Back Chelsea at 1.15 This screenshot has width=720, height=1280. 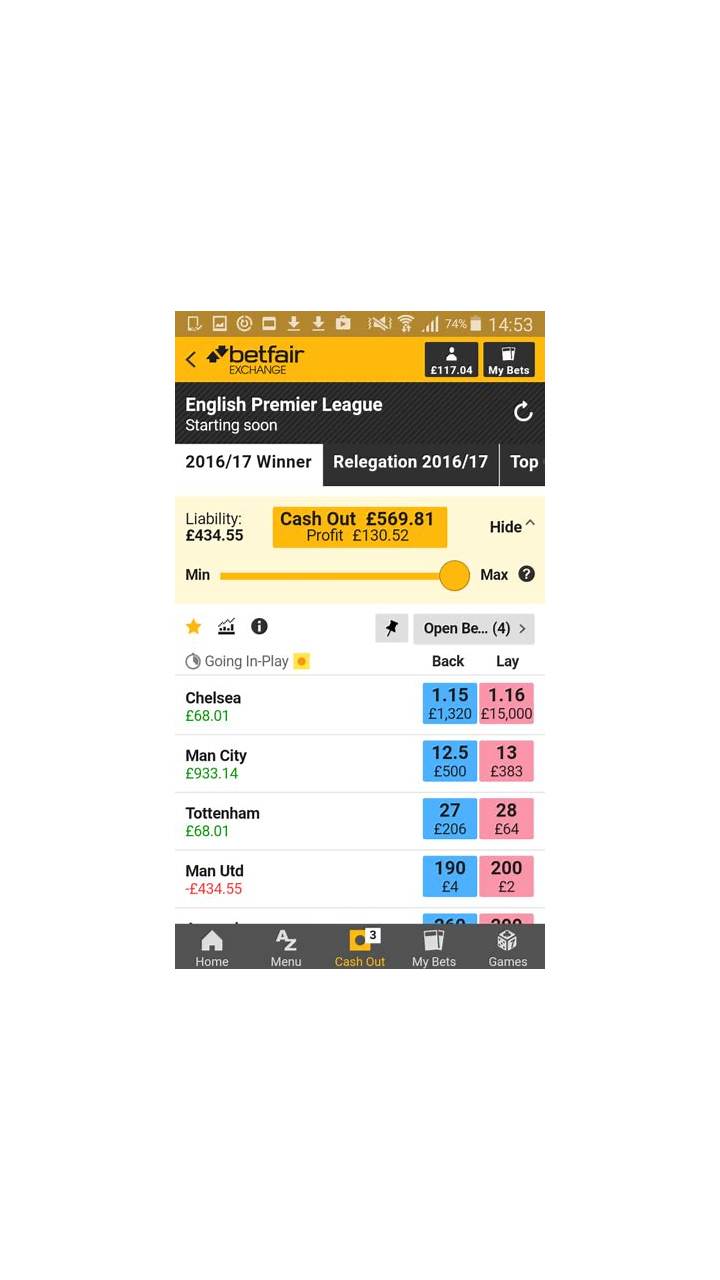pos(450,704)
